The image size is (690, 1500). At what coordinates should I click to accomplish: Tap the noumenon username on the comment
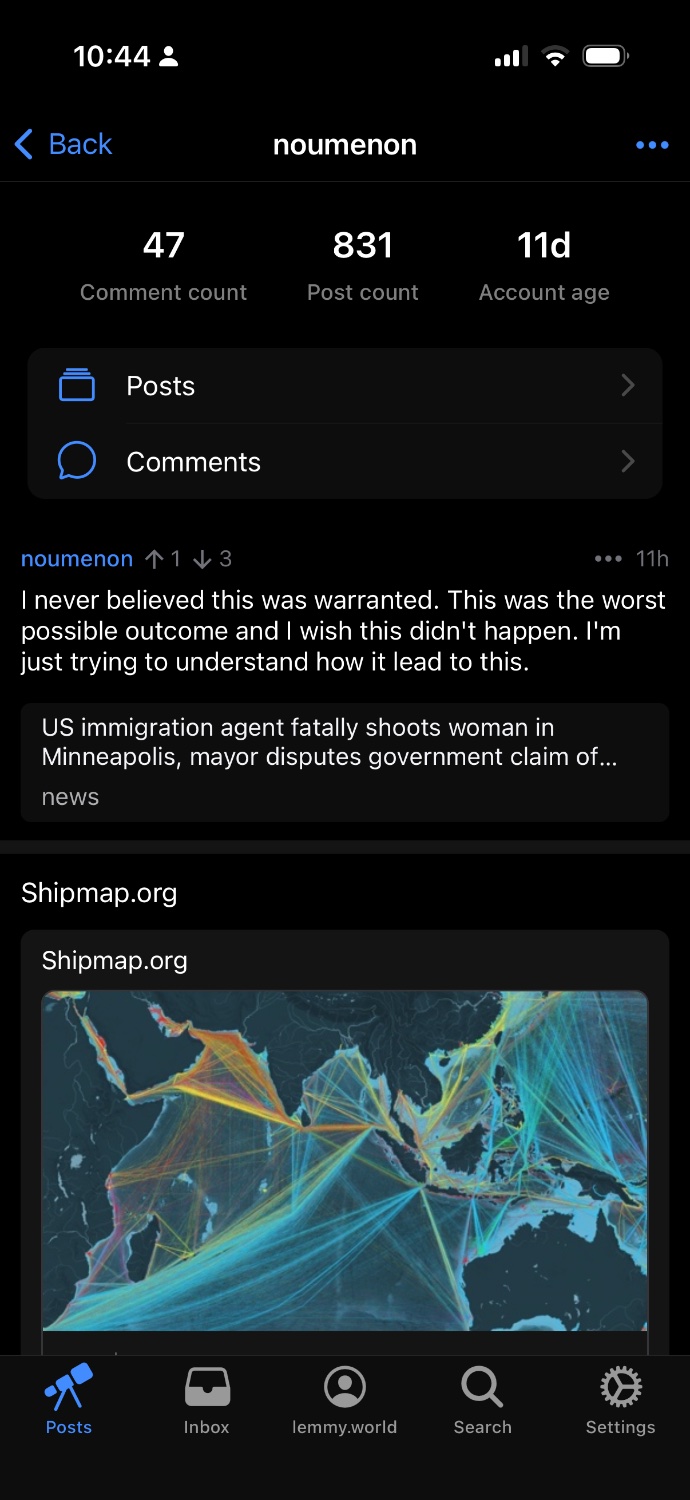(77, 559)
